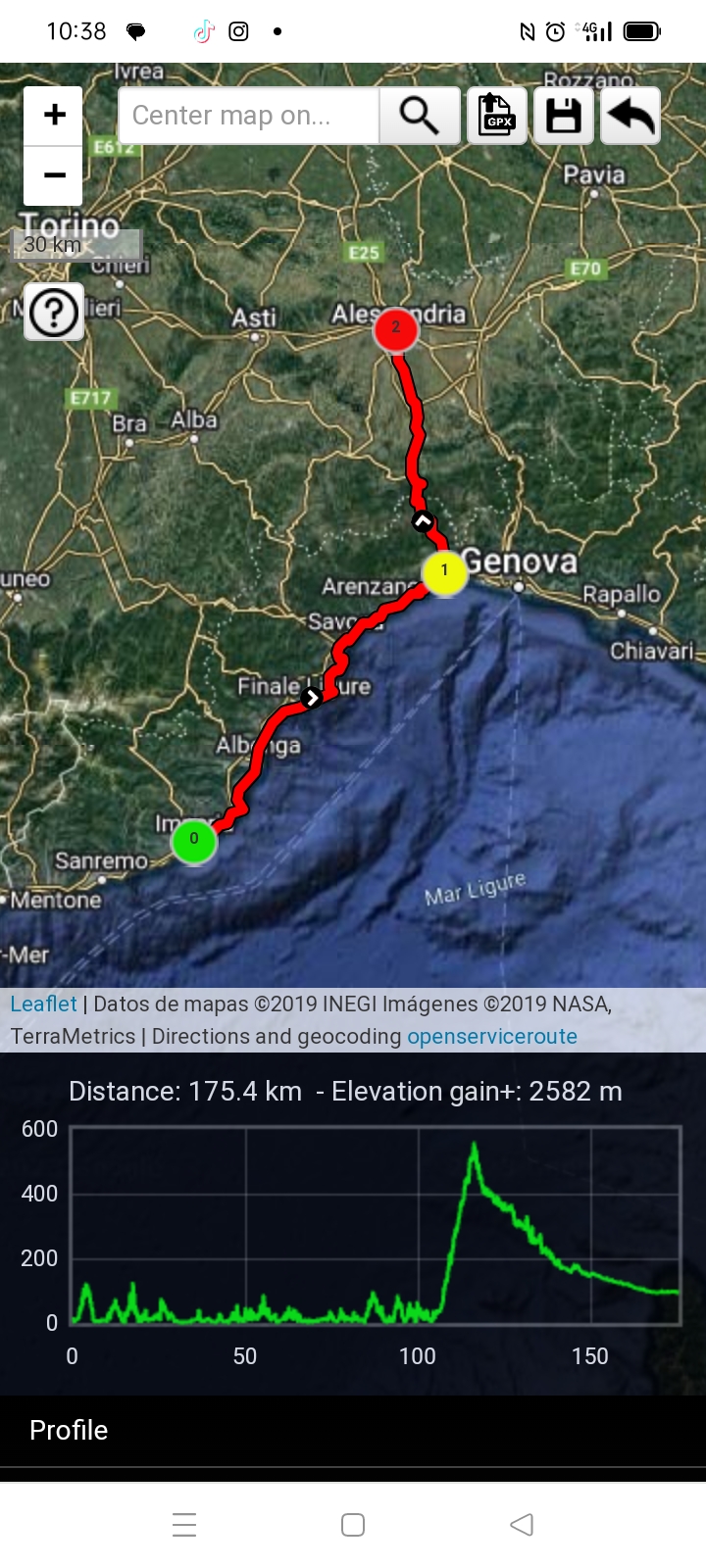This screenshot has width=706, height=1568.
Task: Zoom in on the map
Action: pos(54,116)
